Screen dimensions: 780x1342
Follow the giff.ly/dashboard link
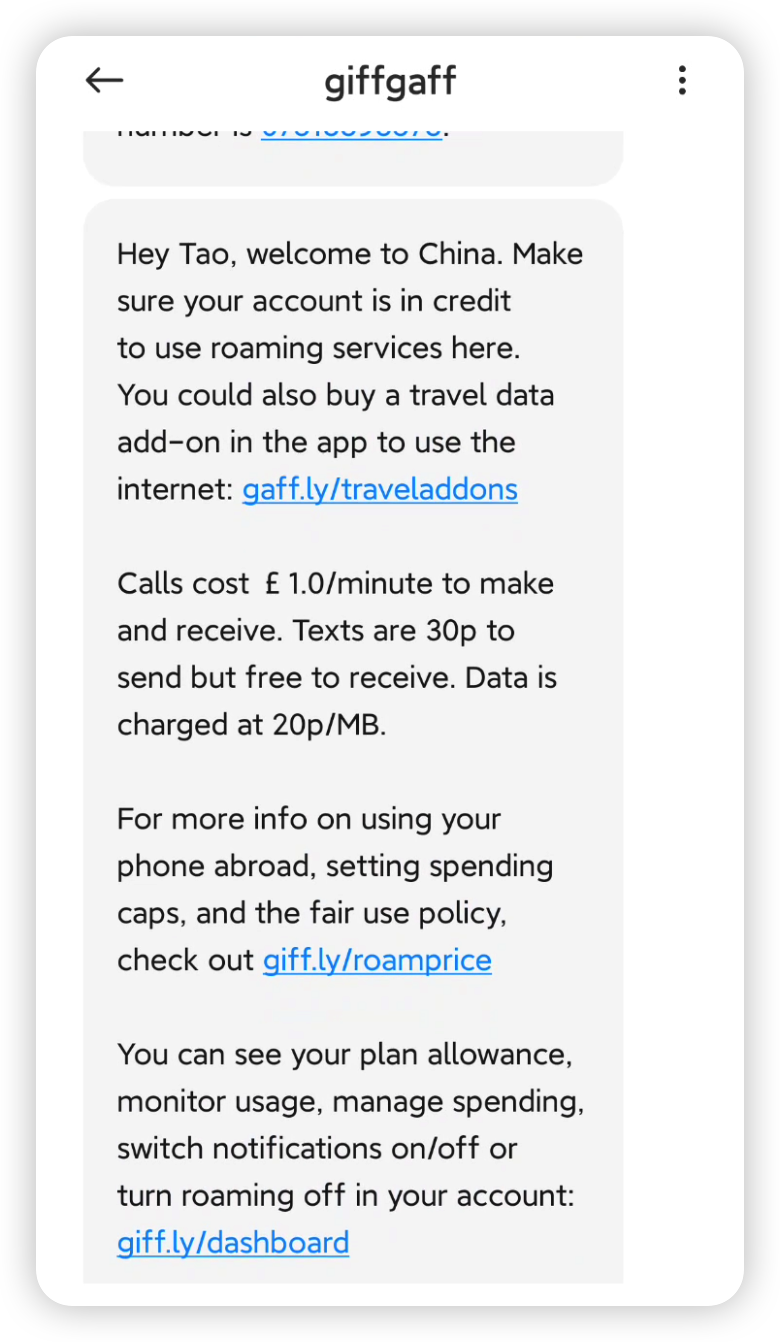click(x=233, y=1243)
